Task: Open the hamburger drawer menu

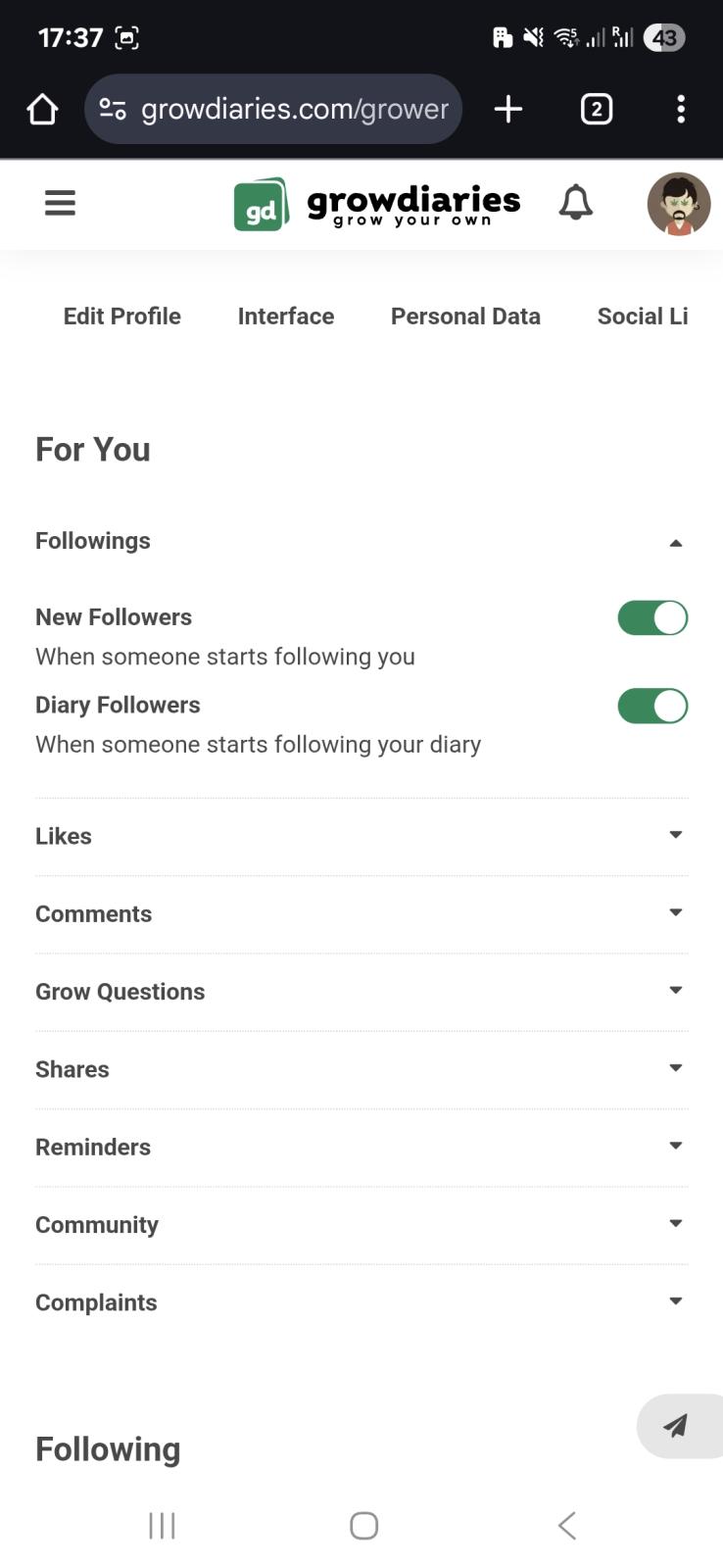Action: pyautogui.click(x=60, y=203)
